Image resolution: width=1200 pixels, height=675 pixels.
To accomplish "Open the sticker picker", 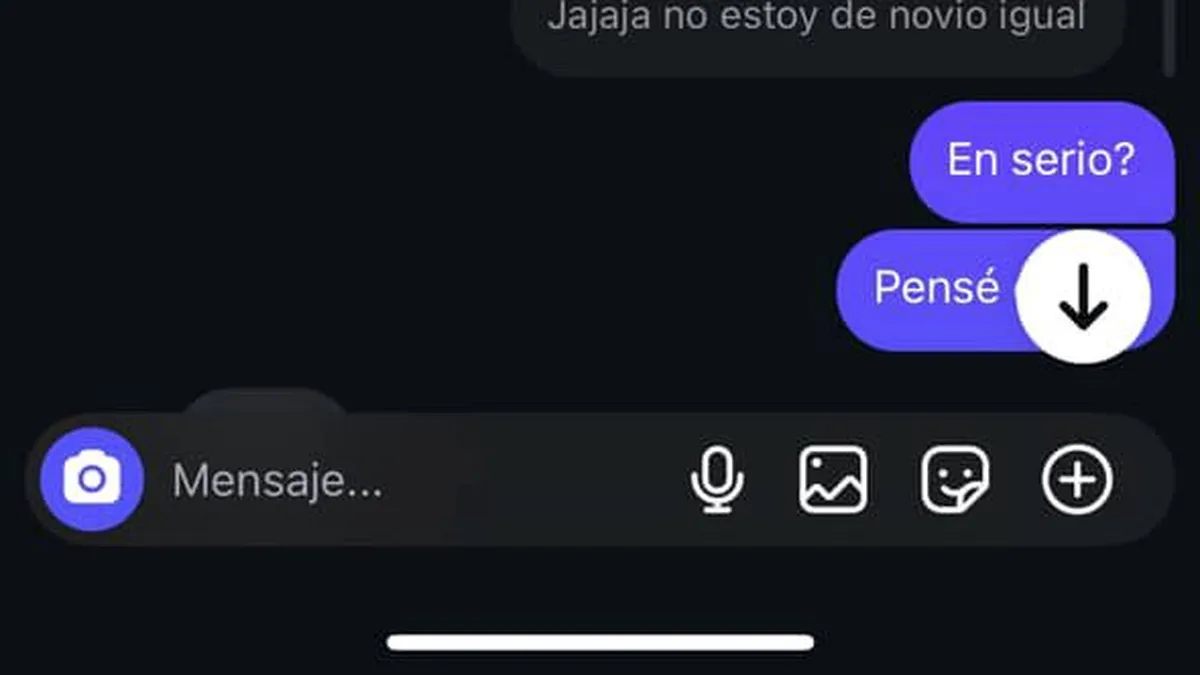I will [954, 480].
